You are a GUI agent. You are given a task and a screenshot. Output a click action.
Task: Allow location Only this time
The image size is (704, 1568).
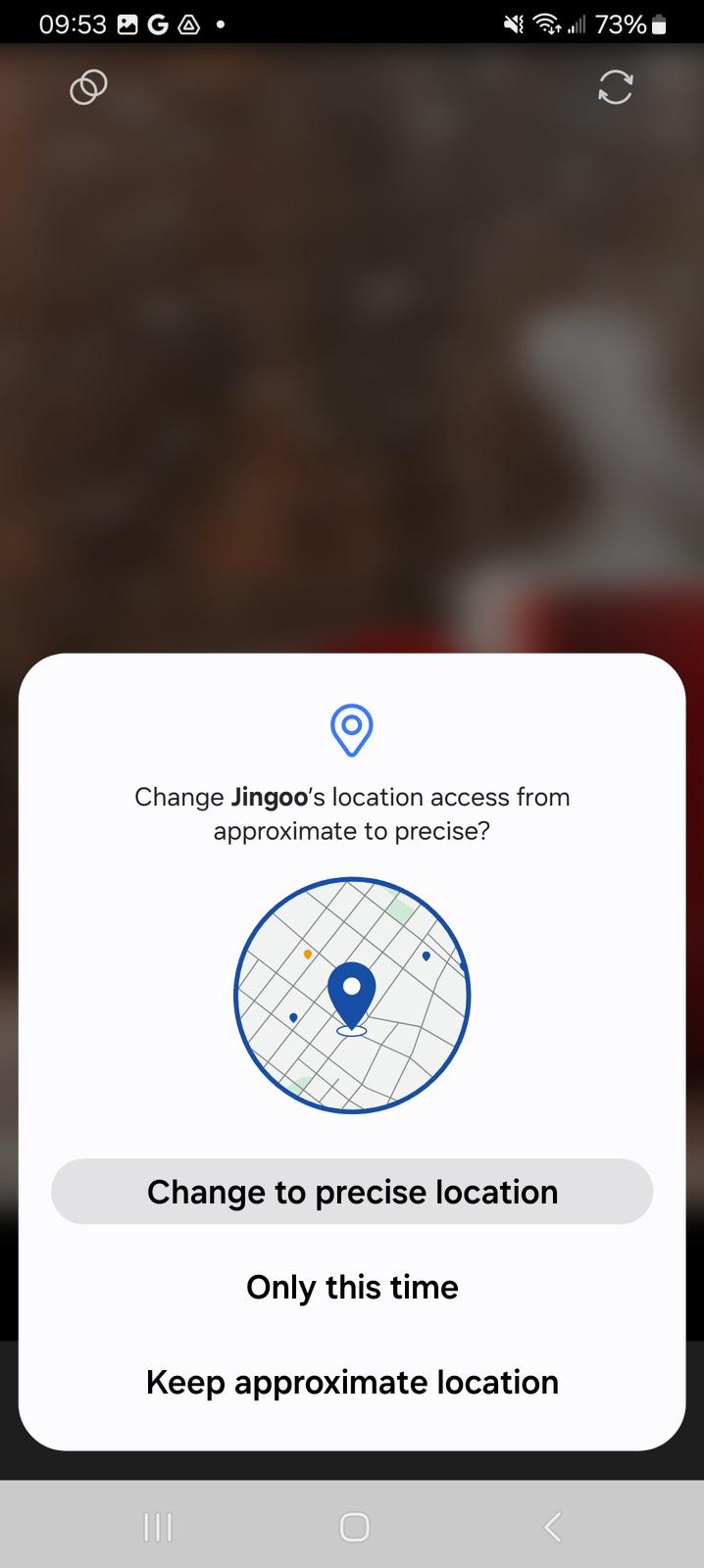tap(352, 1287)
